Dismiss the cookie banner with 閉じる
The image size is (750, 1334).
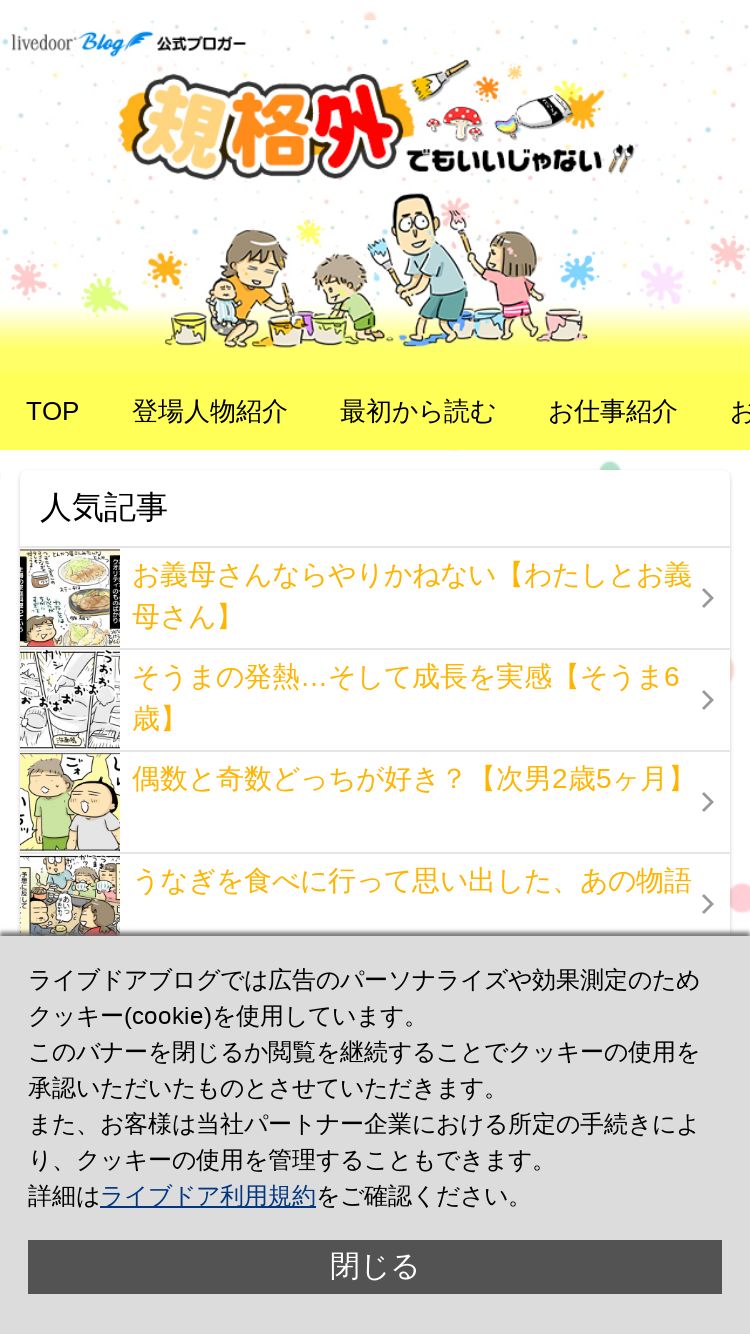pyautogui.click(x=375, y=1267)
